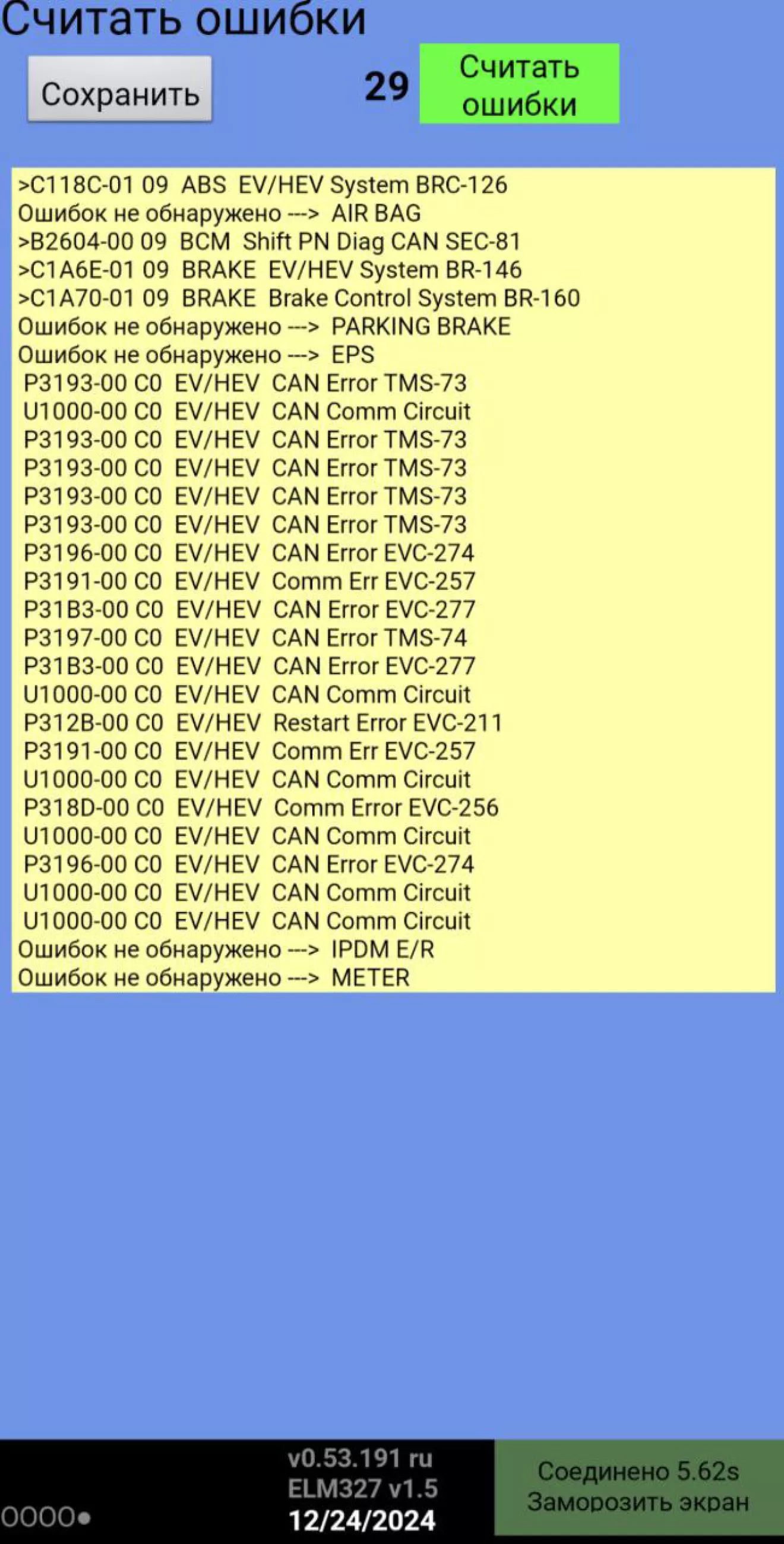Tap the green Считать ошибки button
Viewport: 784px width, 1544px height.
tap(519, 84)
